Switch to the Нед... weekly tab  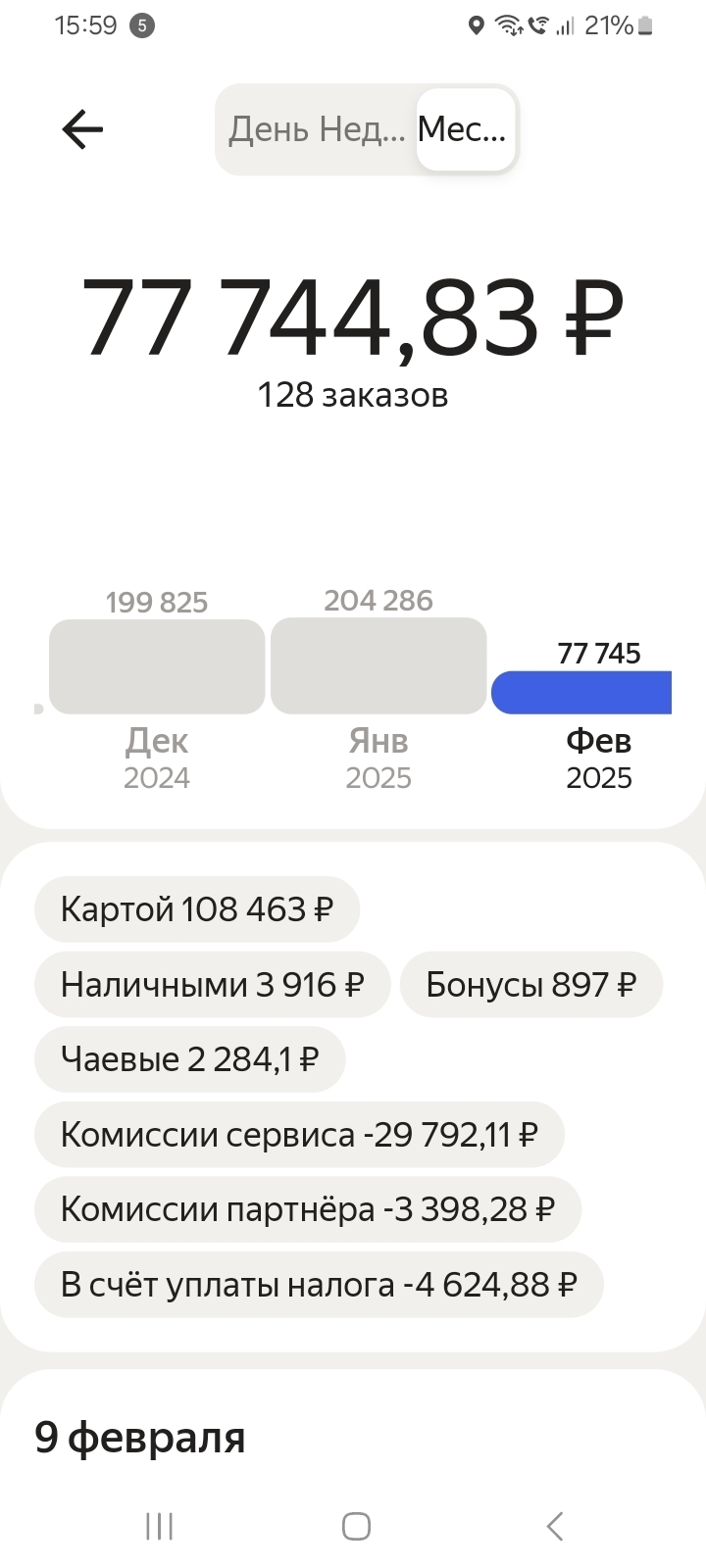pos(371,129)
